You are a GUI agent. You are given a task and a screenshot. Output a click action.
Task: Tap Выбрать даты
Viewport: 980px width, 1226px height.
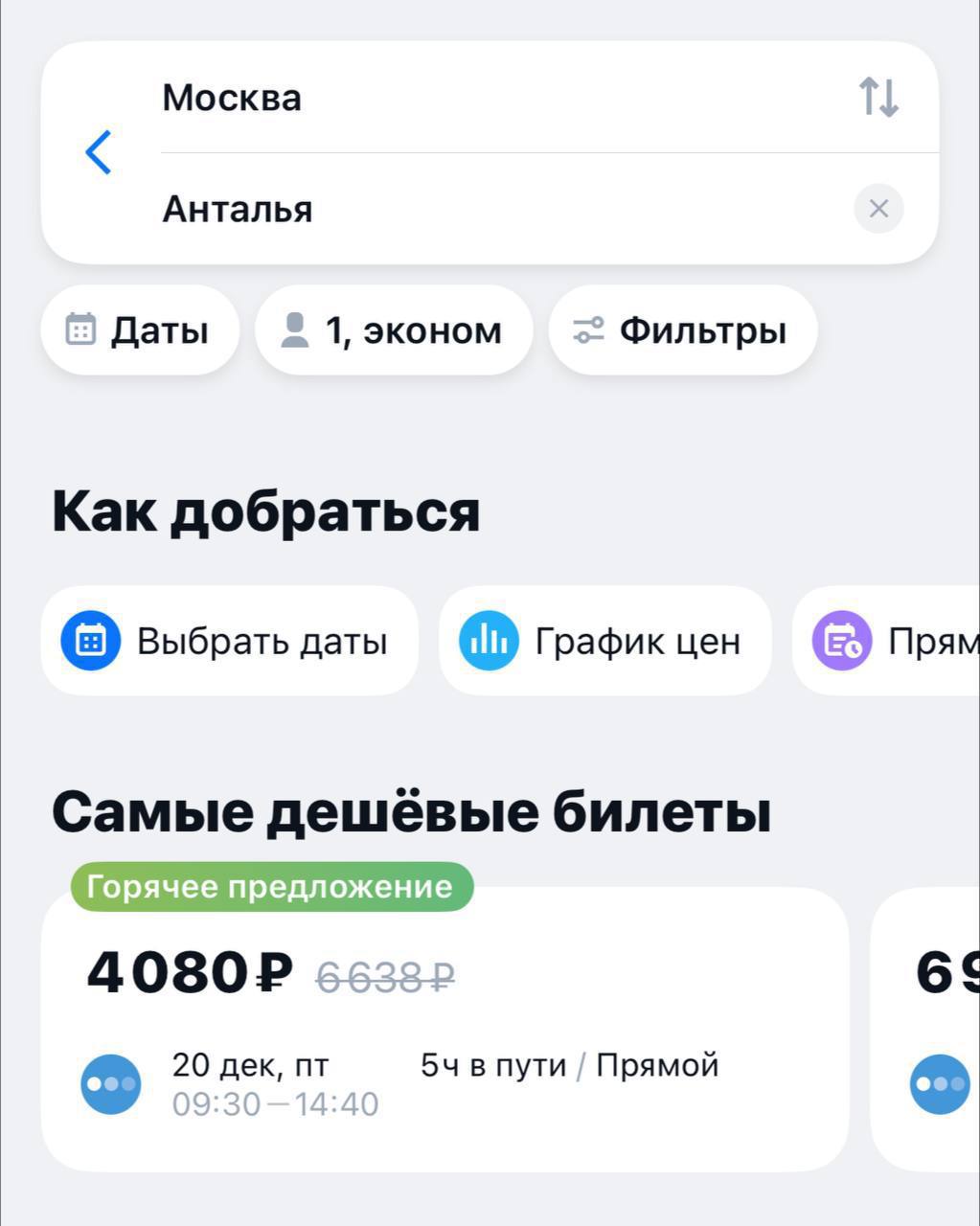coord(229,641)
